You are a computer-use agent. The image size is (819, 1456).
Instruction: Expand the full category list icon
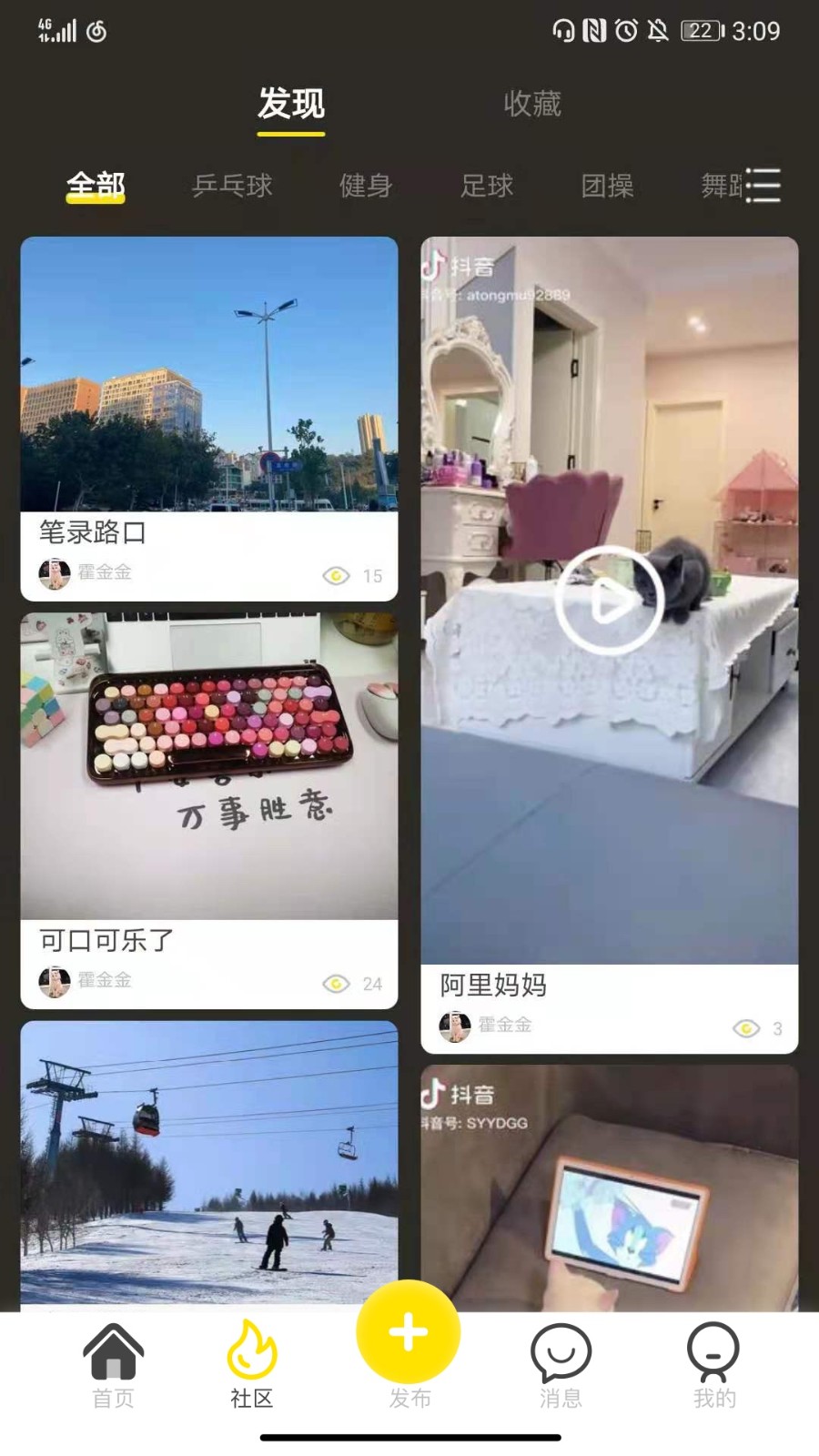point(763,186)
